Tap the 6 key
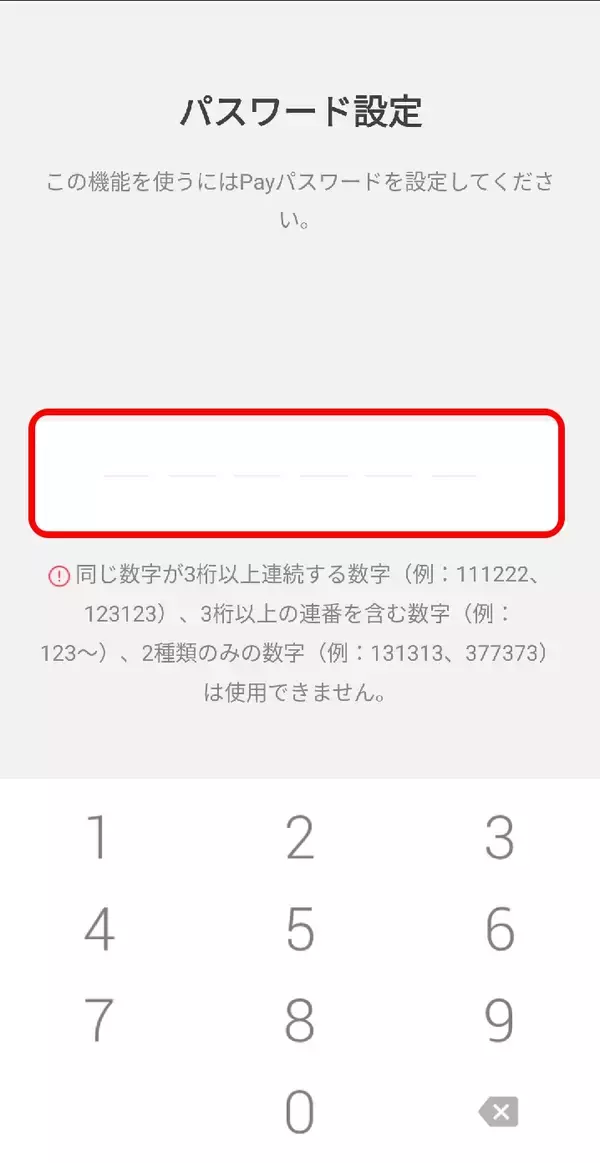Image resolution: width=600 pixels, height=1163 pixels. pos(499,929)
